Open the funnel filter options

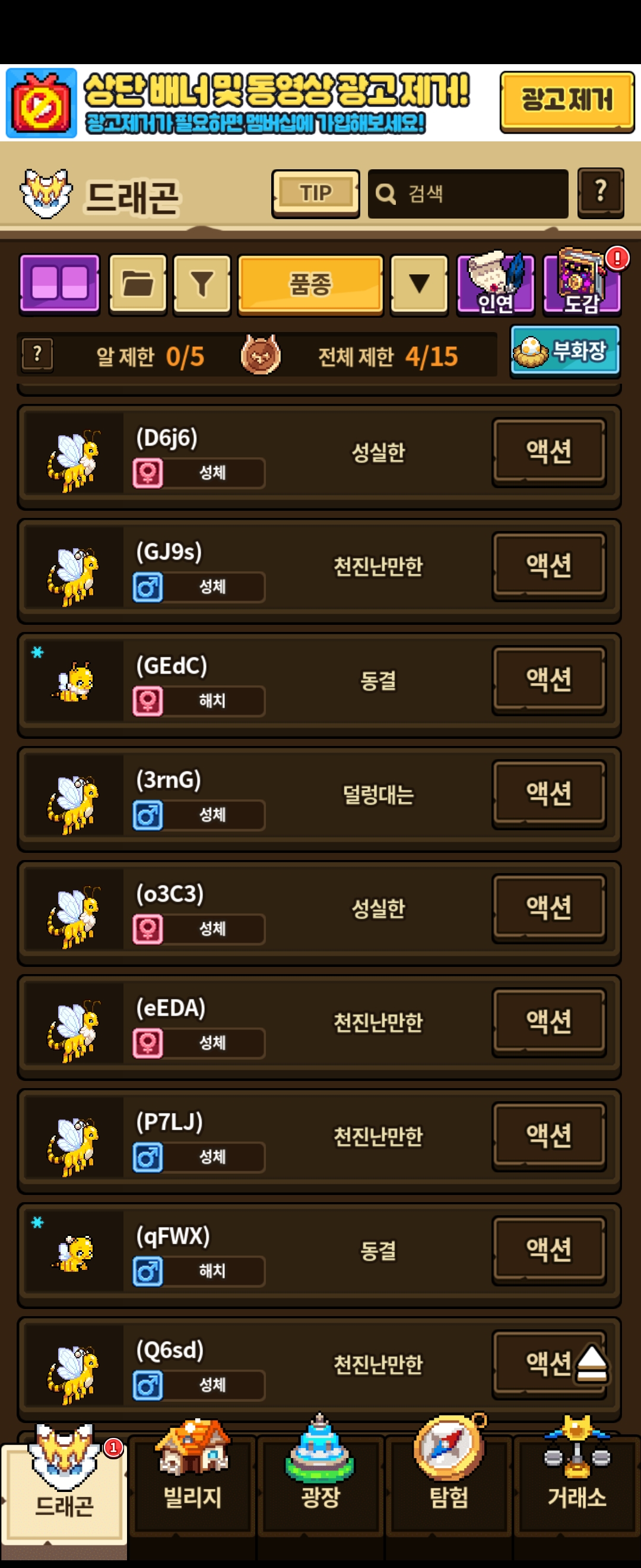click(202, 284)
